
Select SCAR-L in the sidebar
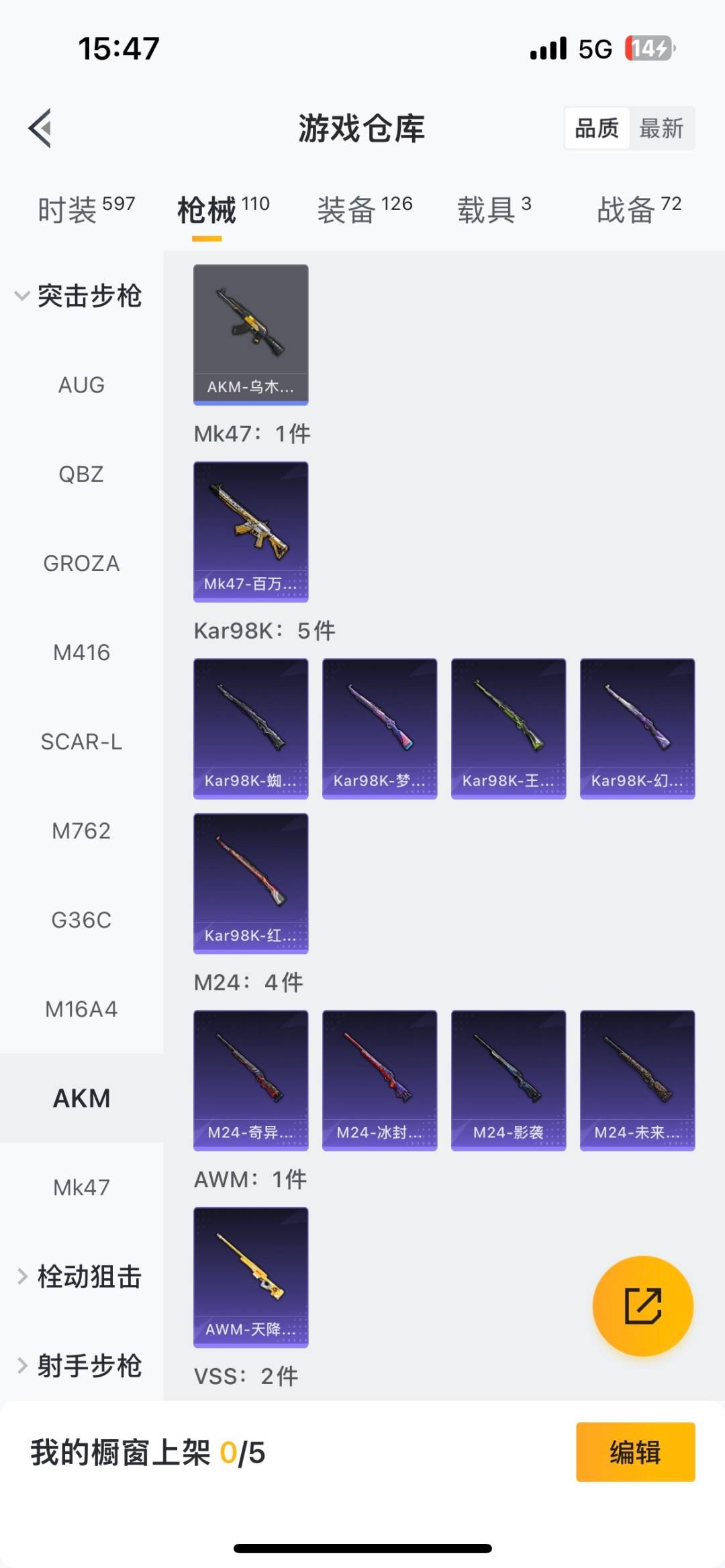coord(81,741)
